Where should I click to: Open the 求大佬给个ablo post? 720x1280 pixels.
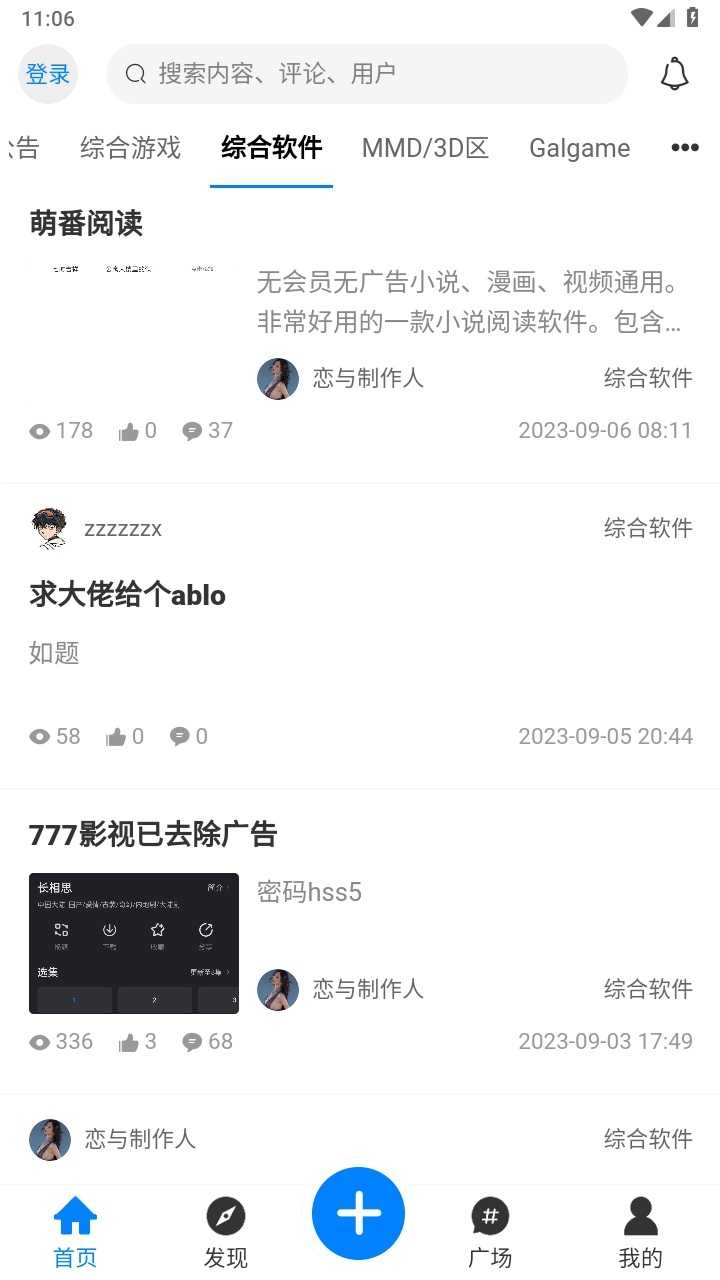point(127,595)
